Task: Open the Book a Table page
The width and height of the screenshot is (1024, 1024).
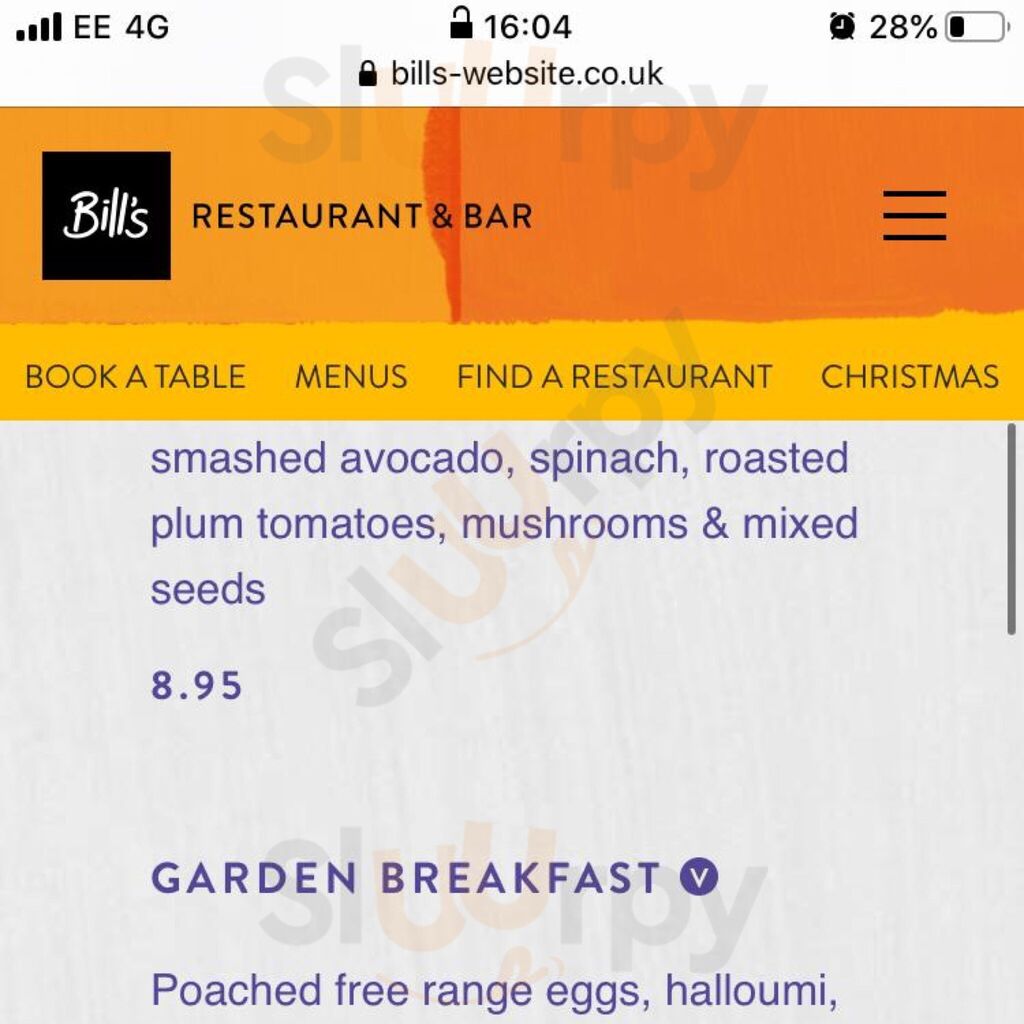Action: (x=135, y=377)
